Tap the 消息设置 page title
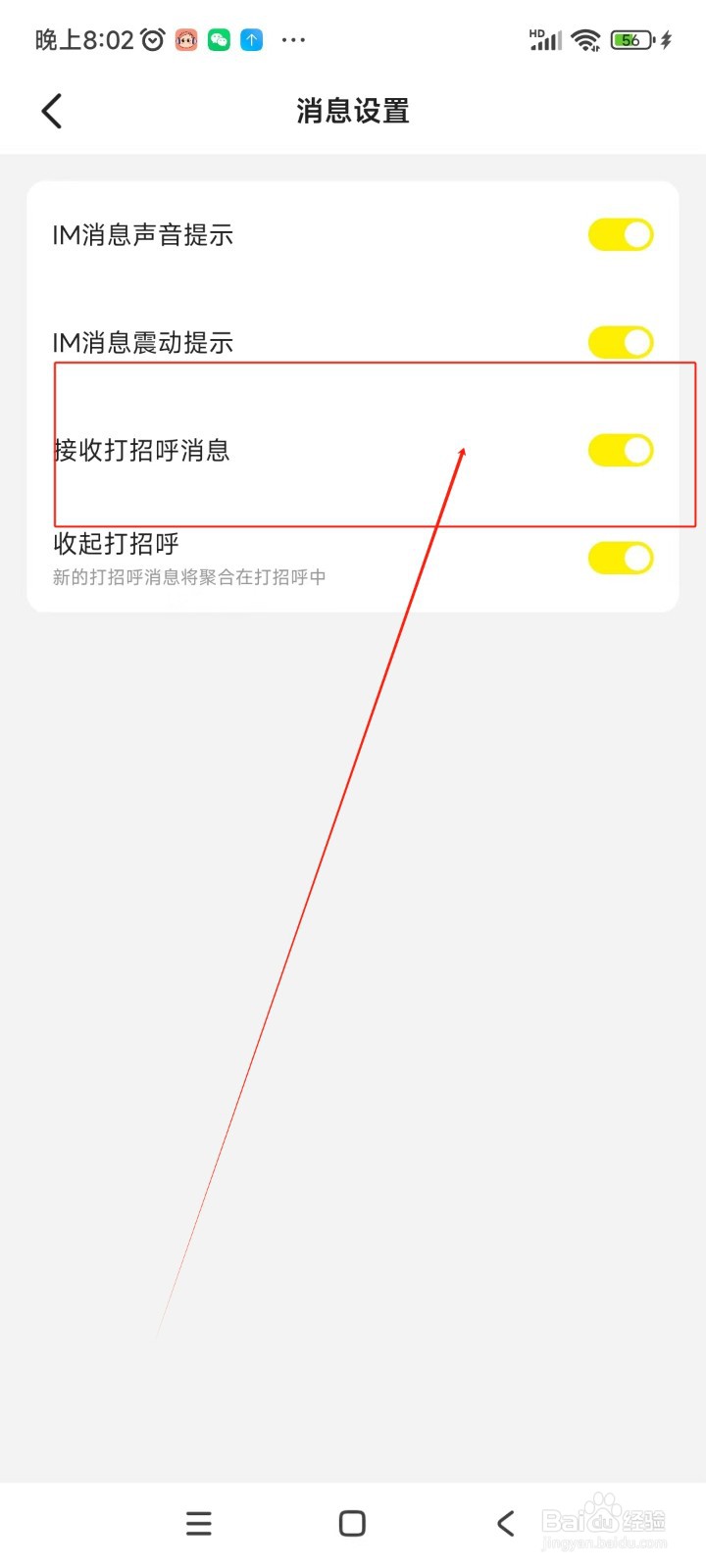 (x=352, y=111)
